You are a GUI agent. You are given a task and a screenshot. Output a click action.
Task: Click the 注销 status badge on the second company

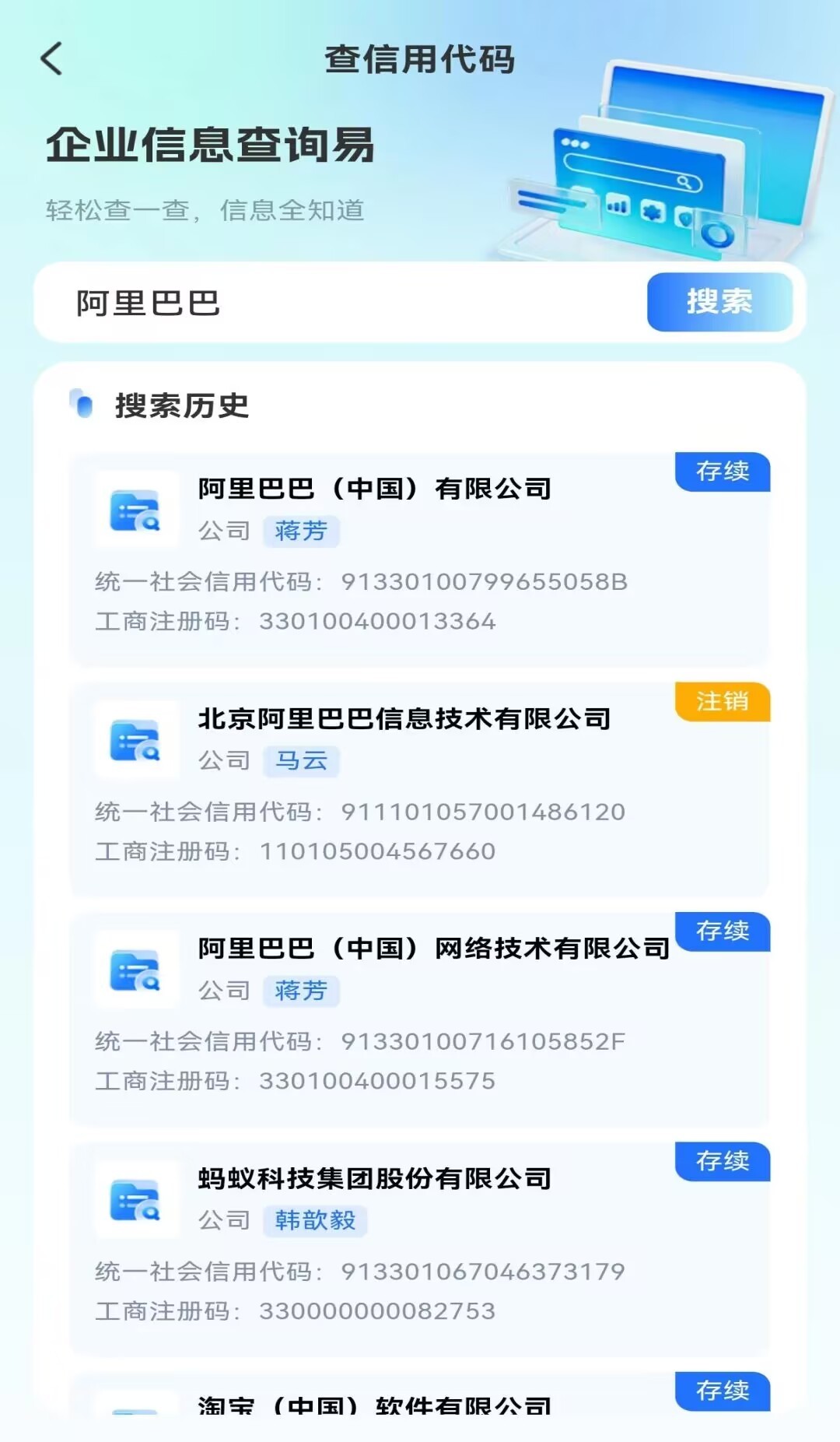coord(722,702)
